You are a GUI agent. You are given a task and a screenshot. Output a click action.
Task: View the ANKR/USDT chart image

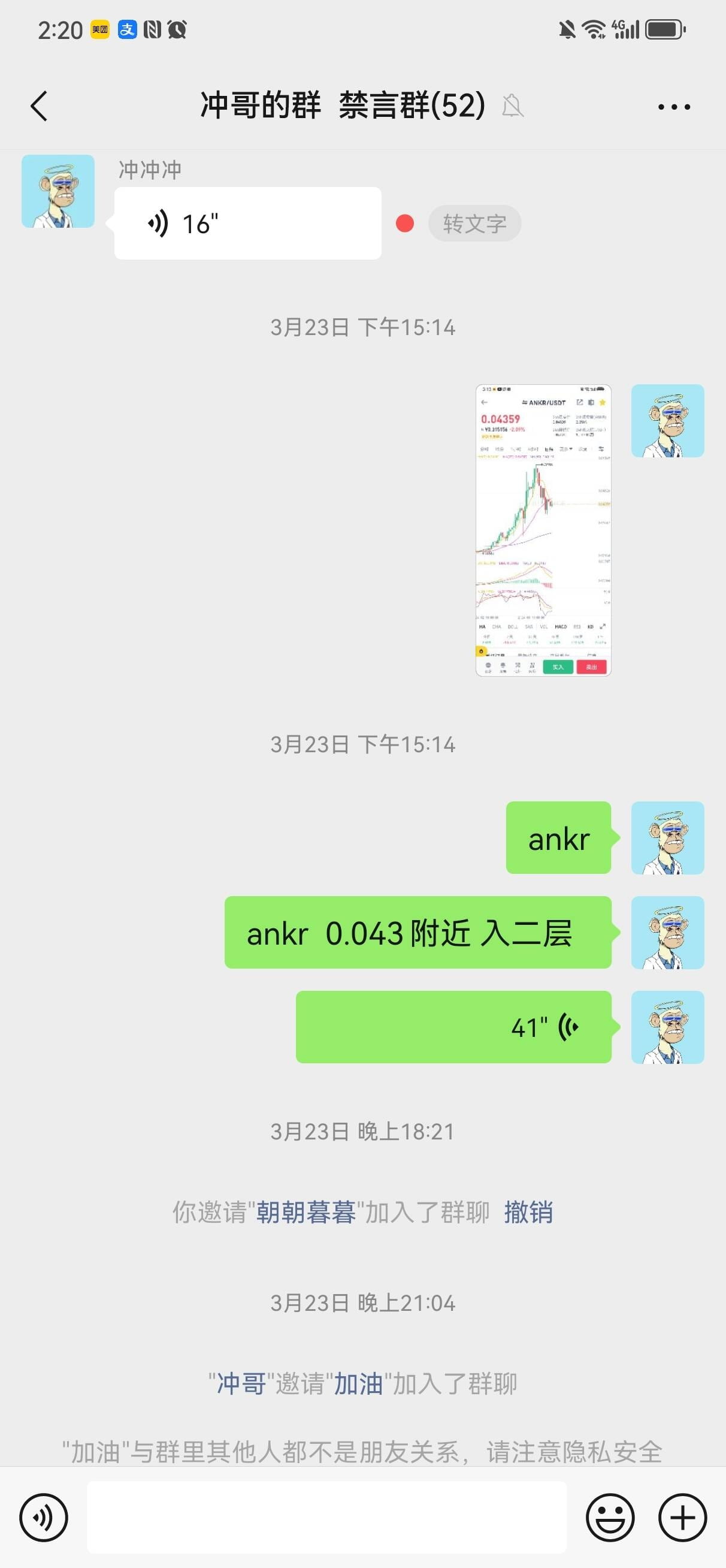point(543,530)
